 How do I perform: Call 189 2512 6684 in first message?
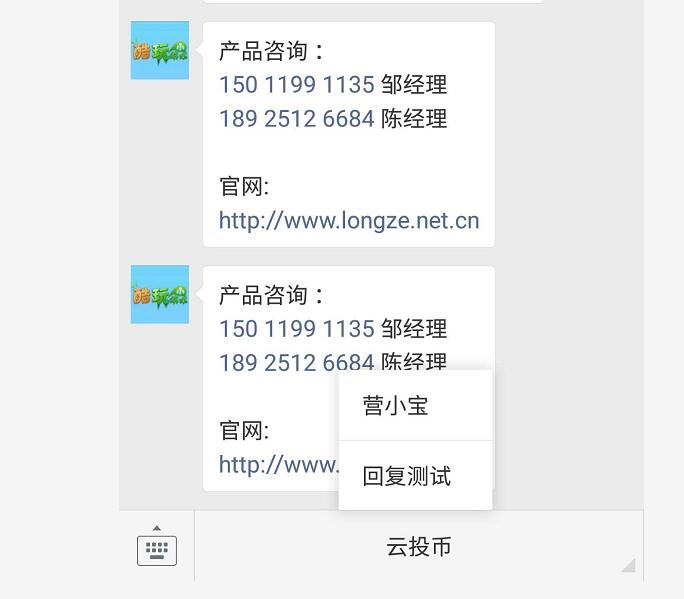(296, 119)
